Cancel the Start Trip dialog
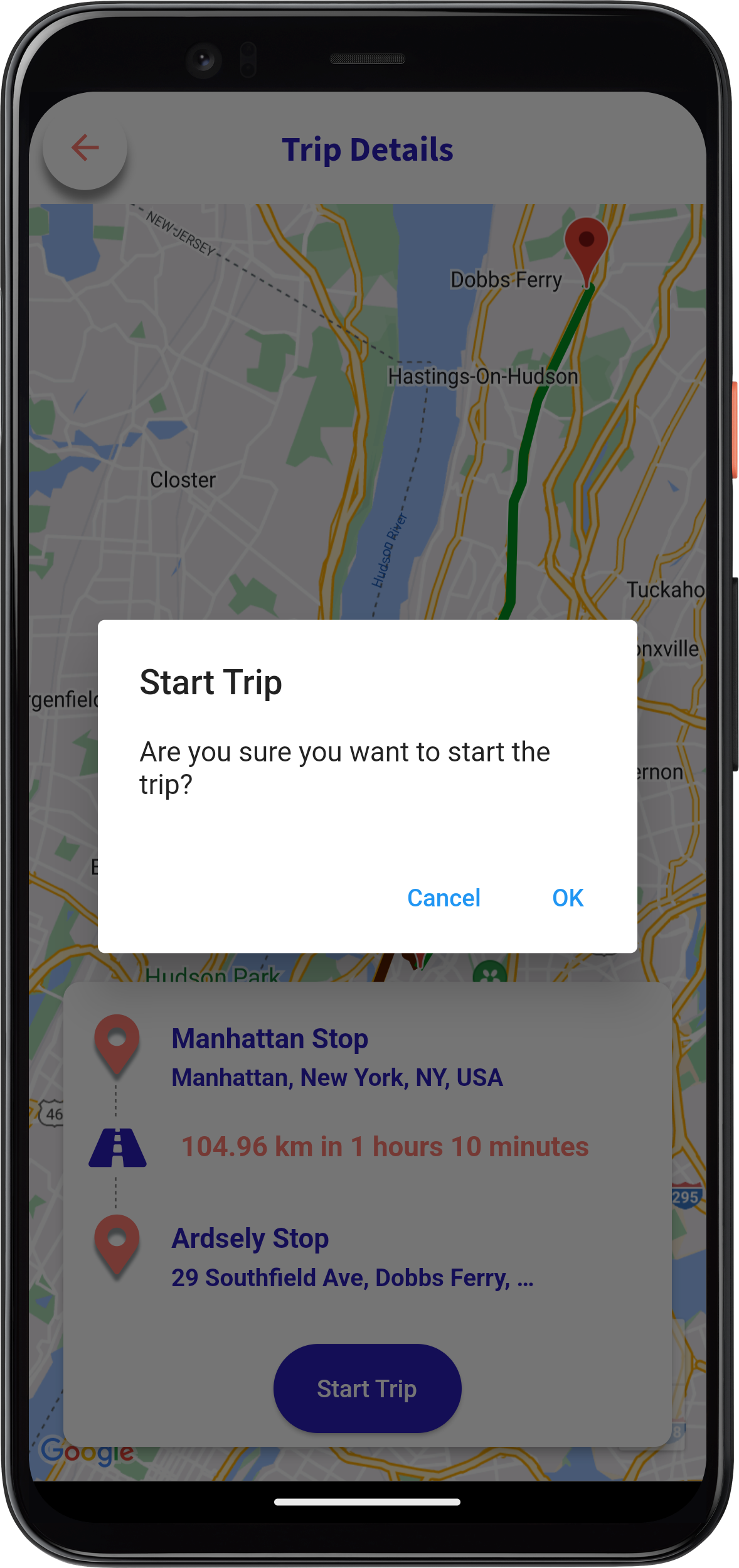Screen dimensions: 739x1568 pyautogui.click(x=444, y=898)
